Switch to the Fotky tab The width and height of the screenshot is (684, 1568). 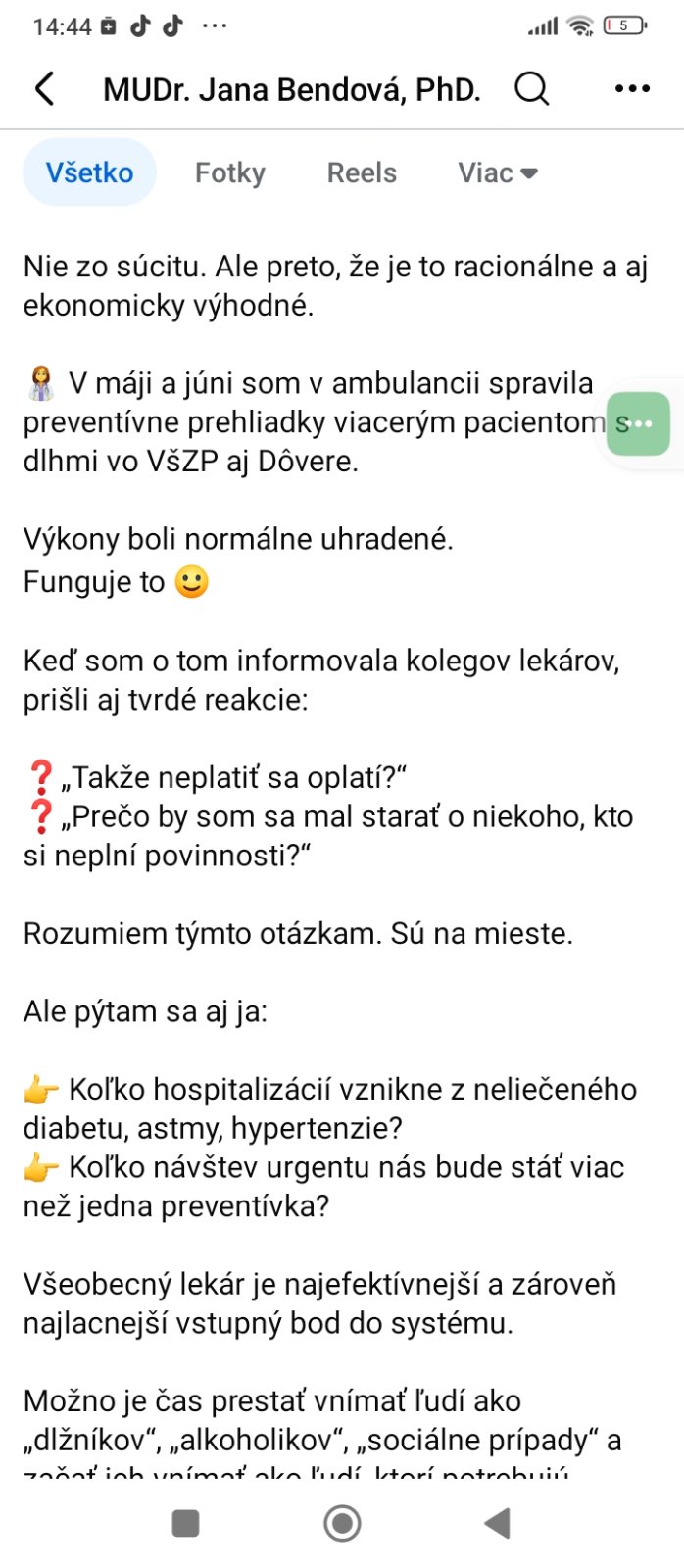click(x=230, y=173)
